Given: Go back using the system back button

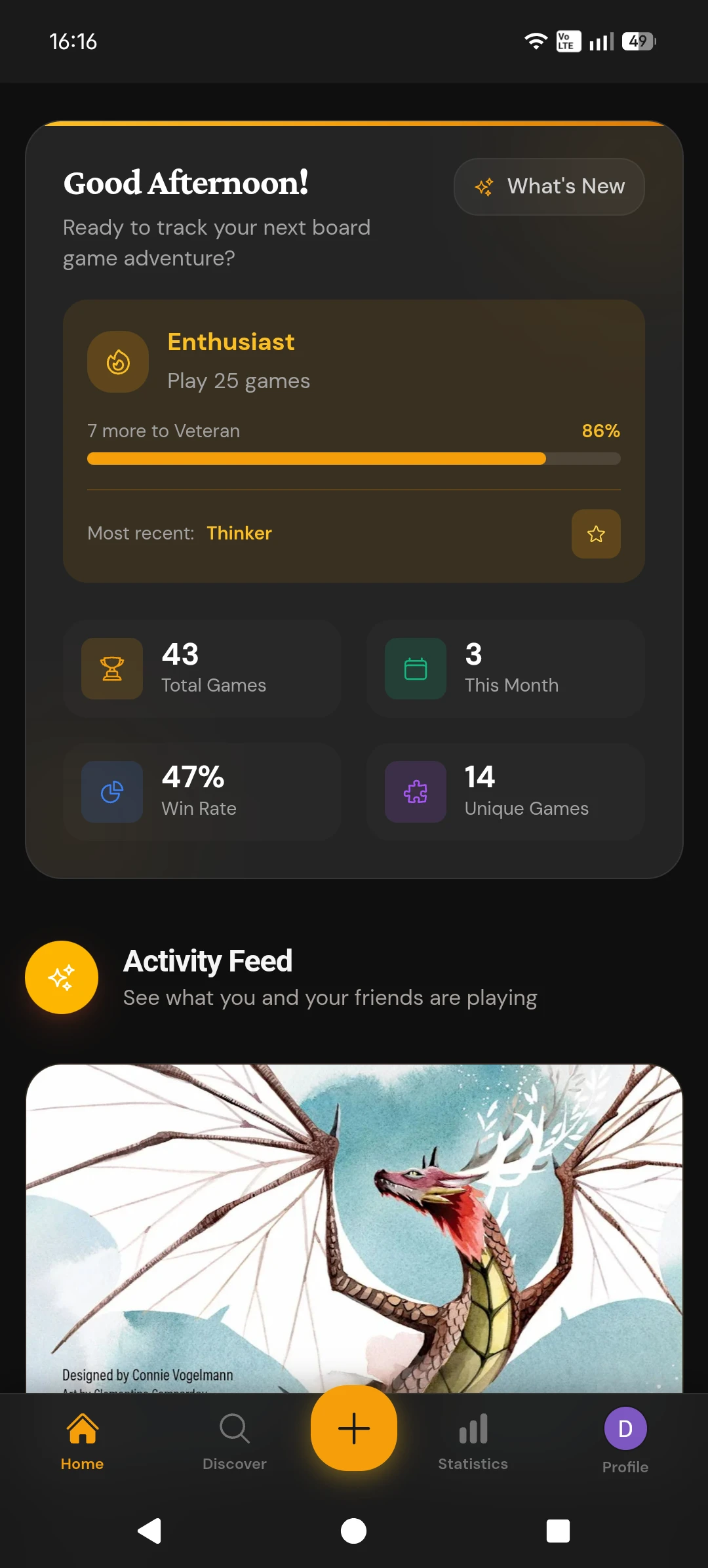Looking at the screenshot, I should click(x=150, y=1531).
